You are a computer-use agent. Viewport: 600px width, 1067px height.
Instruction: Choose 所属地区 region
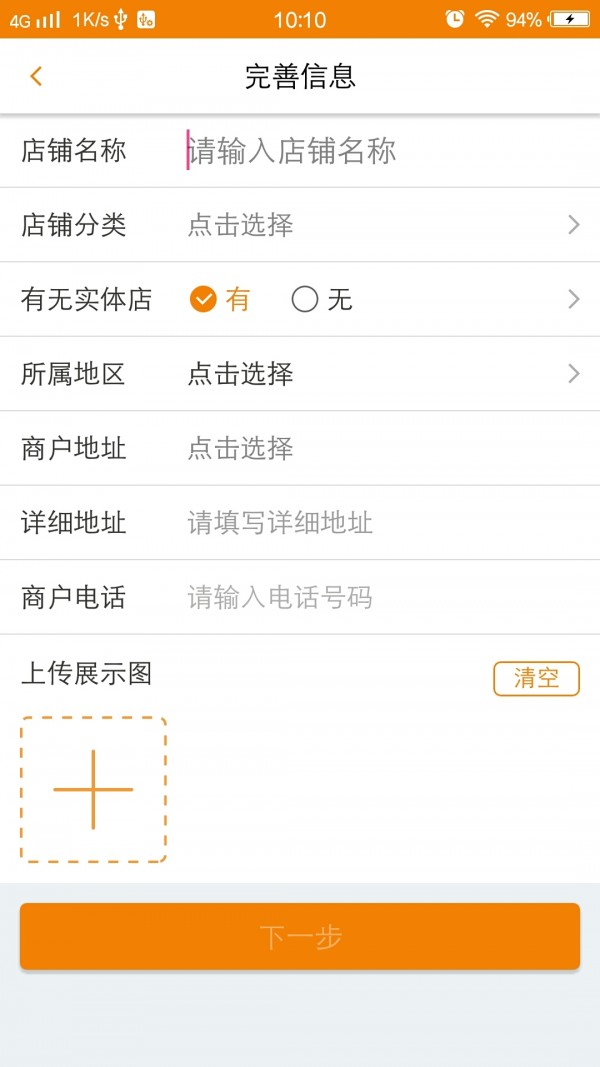coord(380,374)
